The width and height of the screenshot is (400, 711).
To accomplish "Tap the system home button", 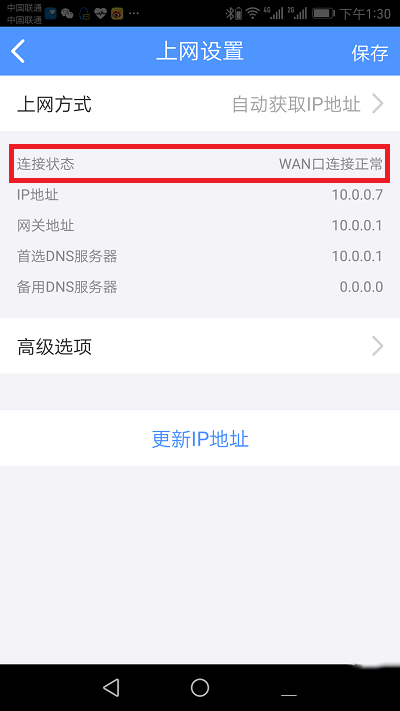I will (200, 687).
